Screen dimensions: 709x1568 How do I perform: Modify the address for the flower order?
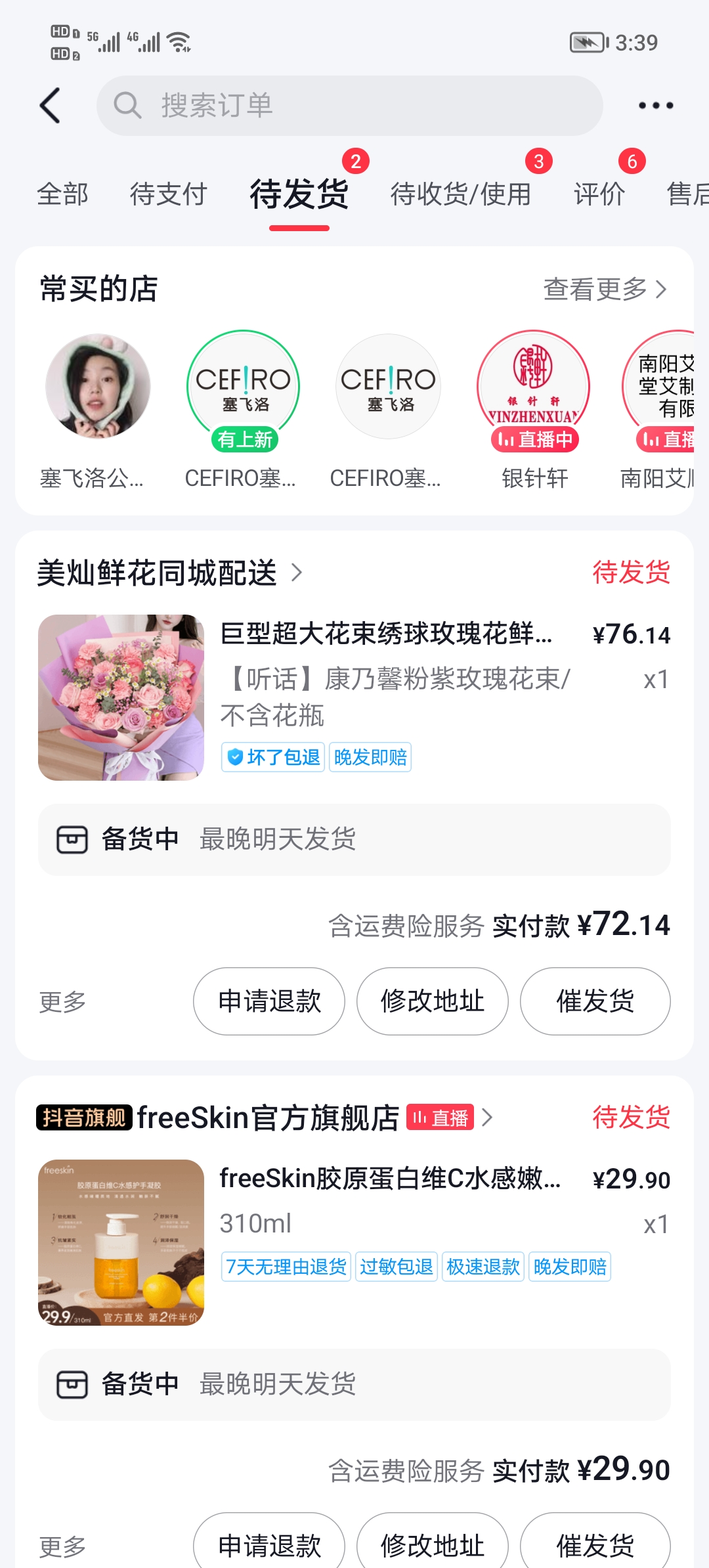tap(433, 1001)
